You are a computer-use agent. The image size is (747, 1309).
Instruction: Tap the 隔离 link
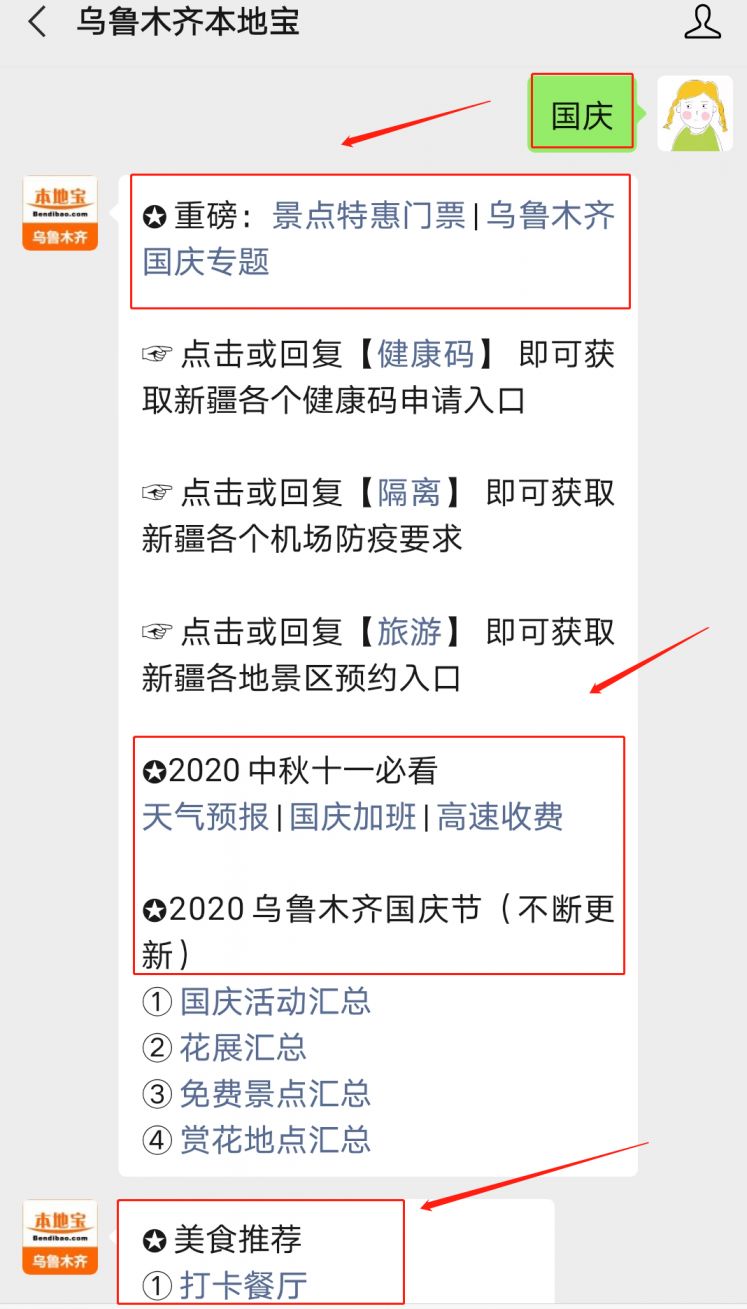[x=408, y=493]
